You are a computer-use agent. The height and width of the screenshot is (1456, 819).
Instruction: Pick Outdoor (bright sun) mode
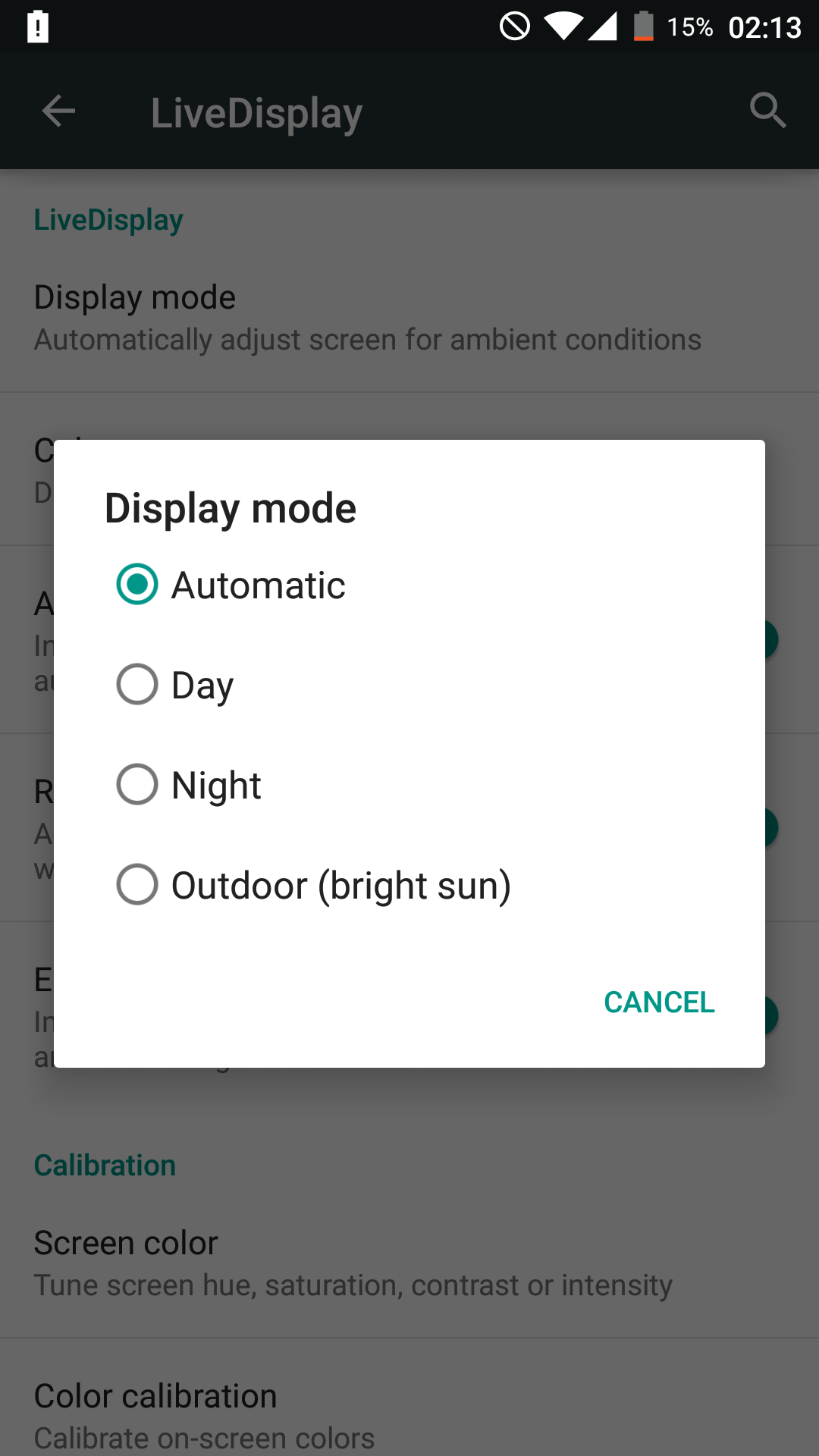pos(409,885)
